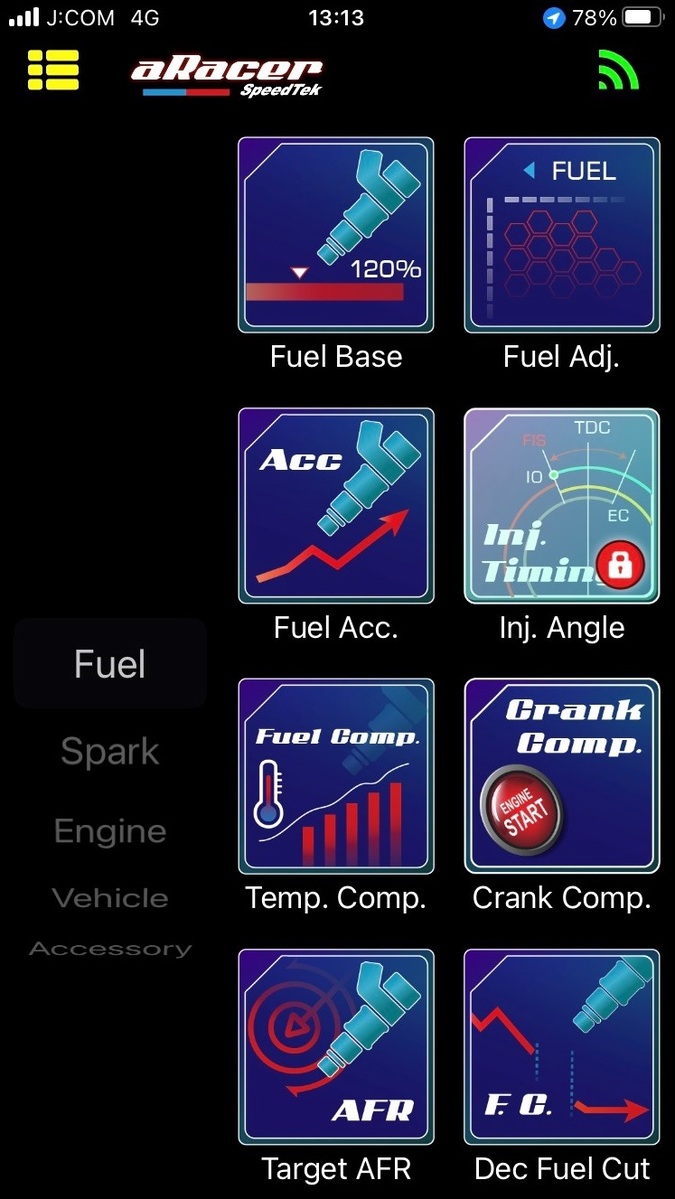Open the Target AFR tile
675x1199 pixels.
pos(336,1047)
